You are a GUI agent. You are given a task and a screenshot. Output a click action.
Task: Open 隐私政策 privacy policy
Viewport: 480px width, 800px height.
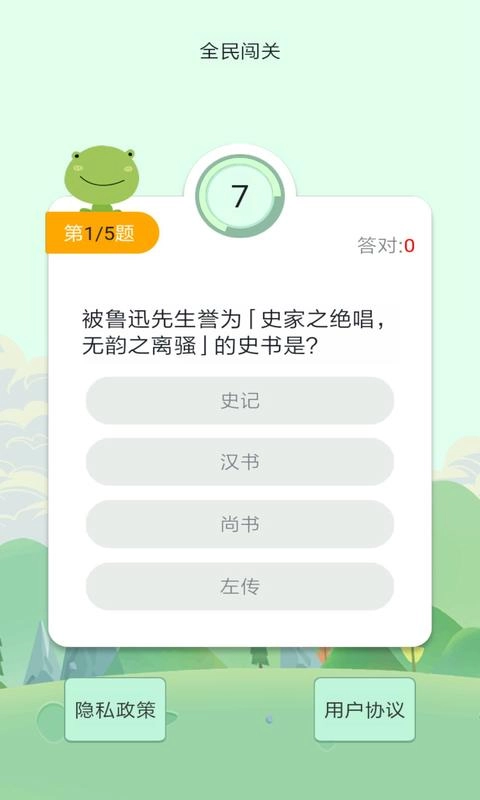pyautogui.click(x=115, y=710)
